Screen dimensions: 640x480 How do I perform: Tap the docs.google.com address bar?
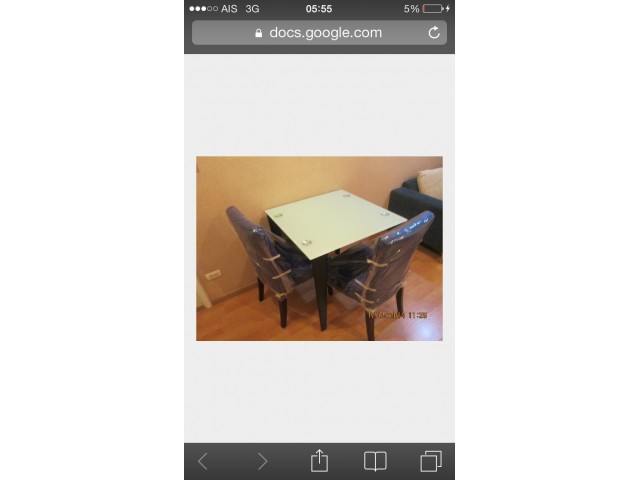pyautogui.click(x=318, y=33)
